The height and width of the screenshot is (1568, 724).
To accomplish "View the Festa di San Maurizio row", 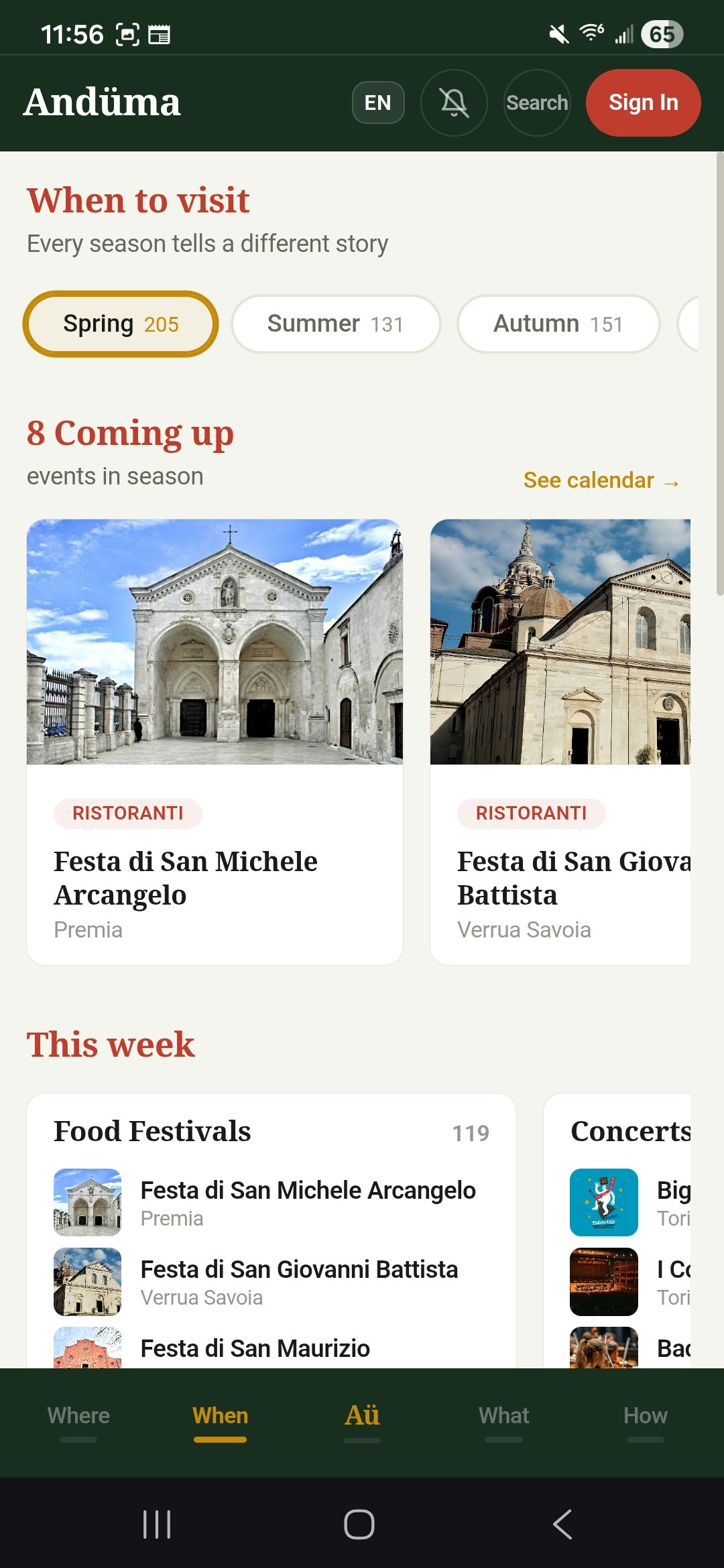I will [x=255, y=1348].
